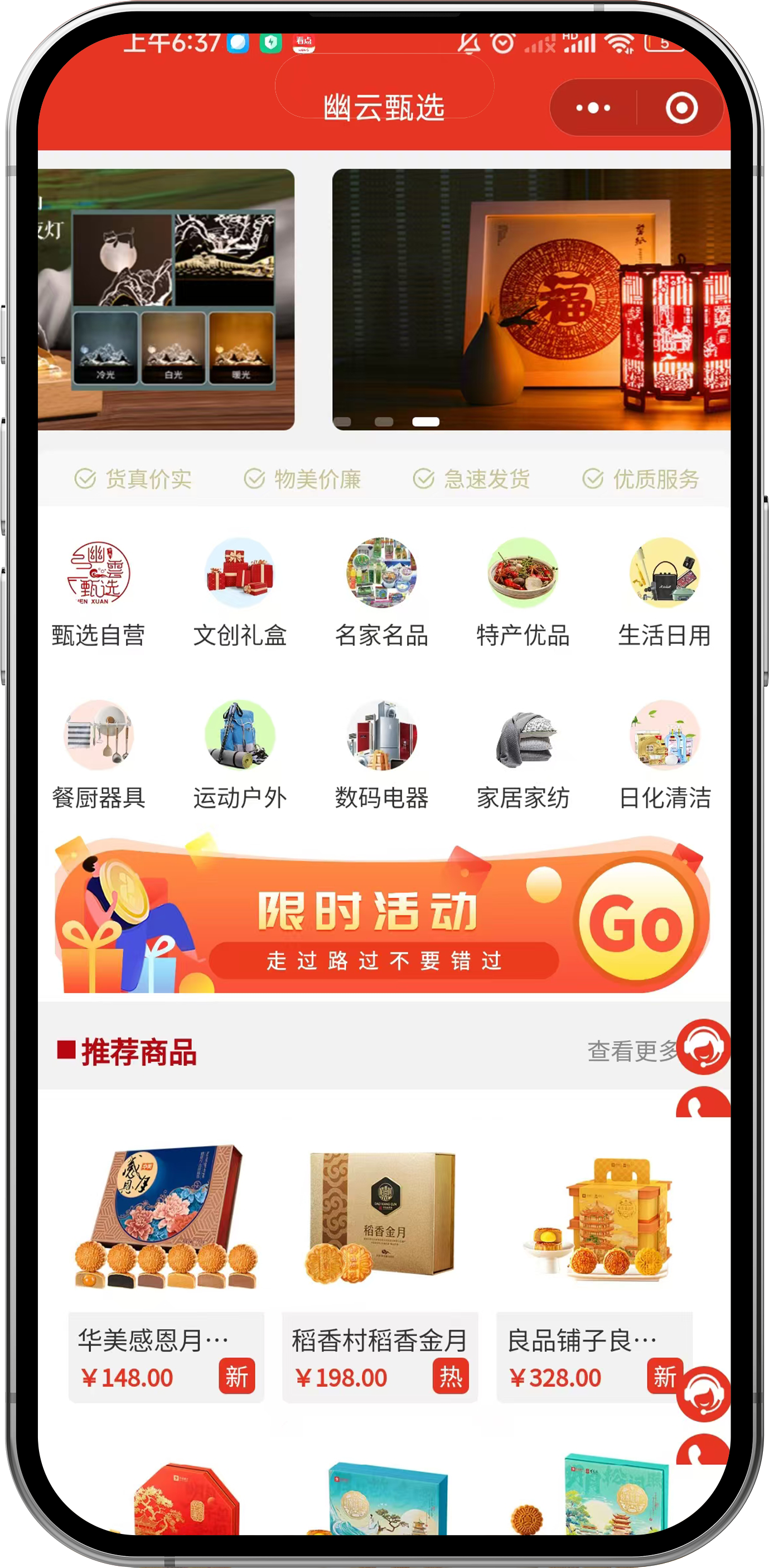Open the 甄选自营 category

(99, 591)
